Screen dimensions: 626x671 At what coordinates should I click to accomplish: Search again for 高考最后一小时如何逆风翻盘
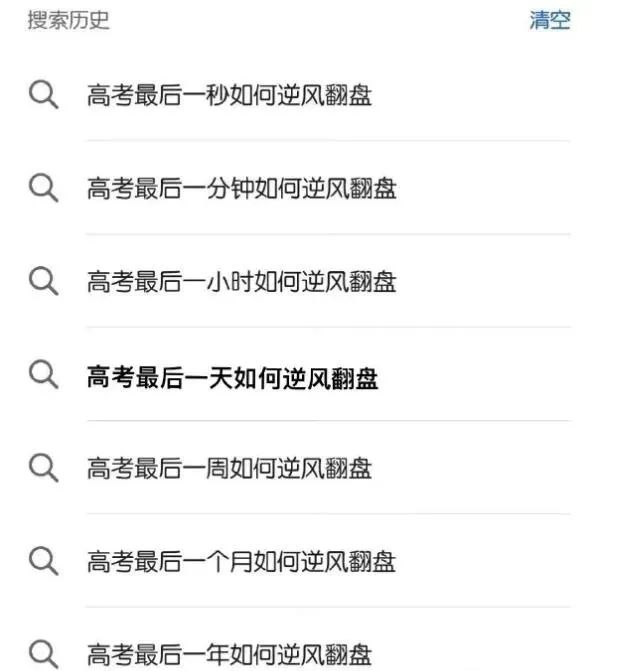pyautogui.click(x=241, y=281)
